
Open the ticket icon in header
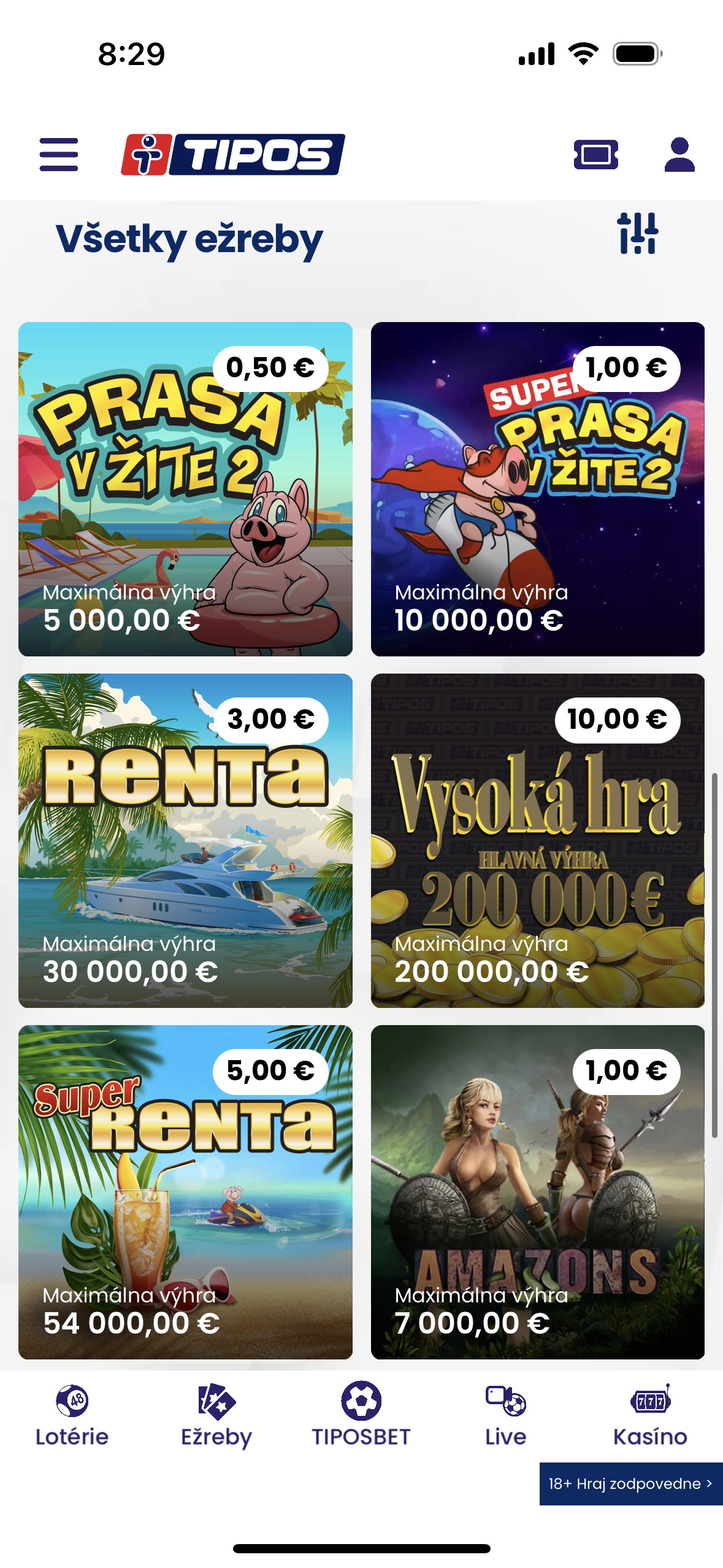click(x=595, y=155)
